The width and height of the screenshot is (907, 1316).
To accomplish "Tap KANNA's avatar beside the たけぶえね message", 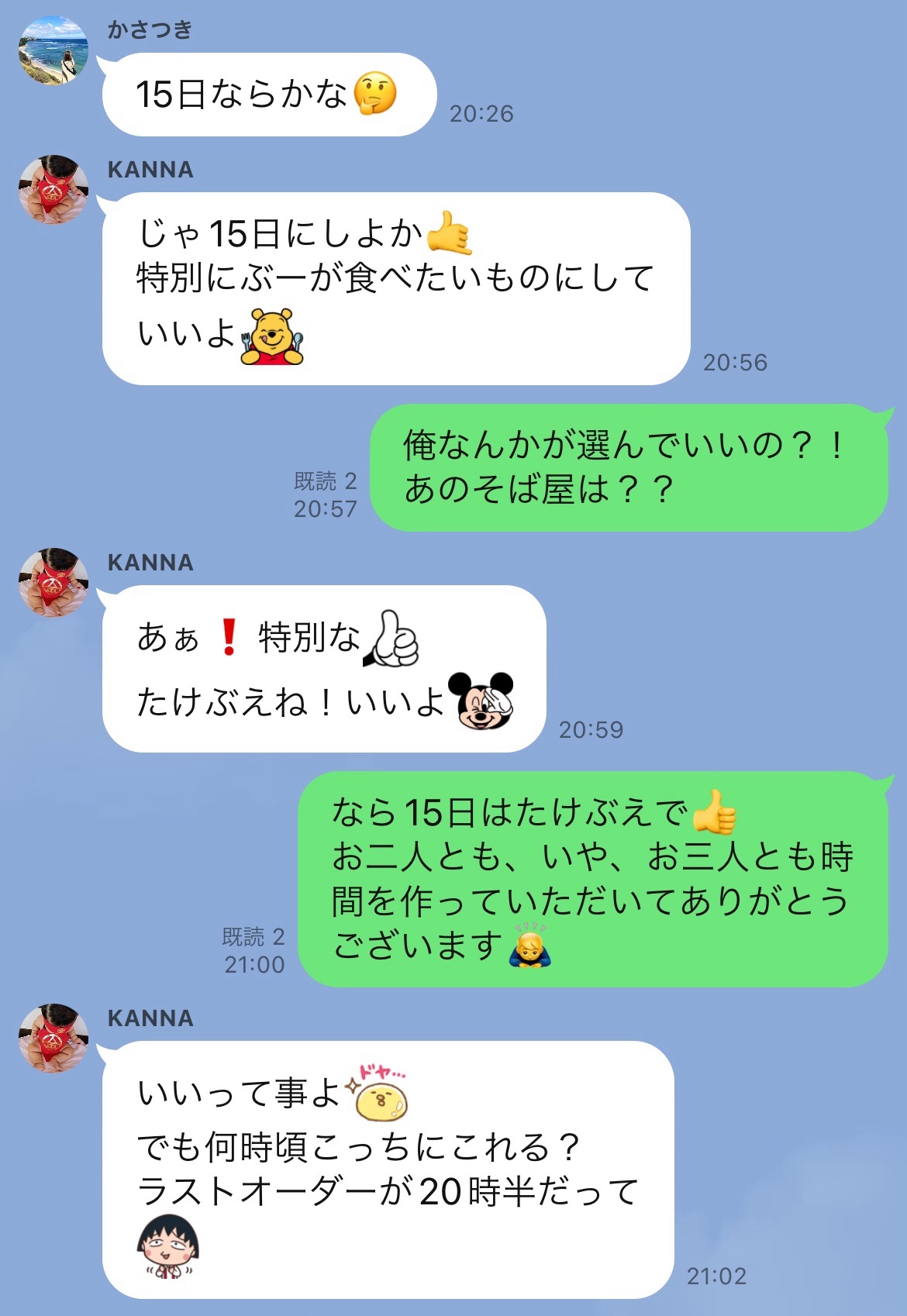I will [x=53, y=583].
